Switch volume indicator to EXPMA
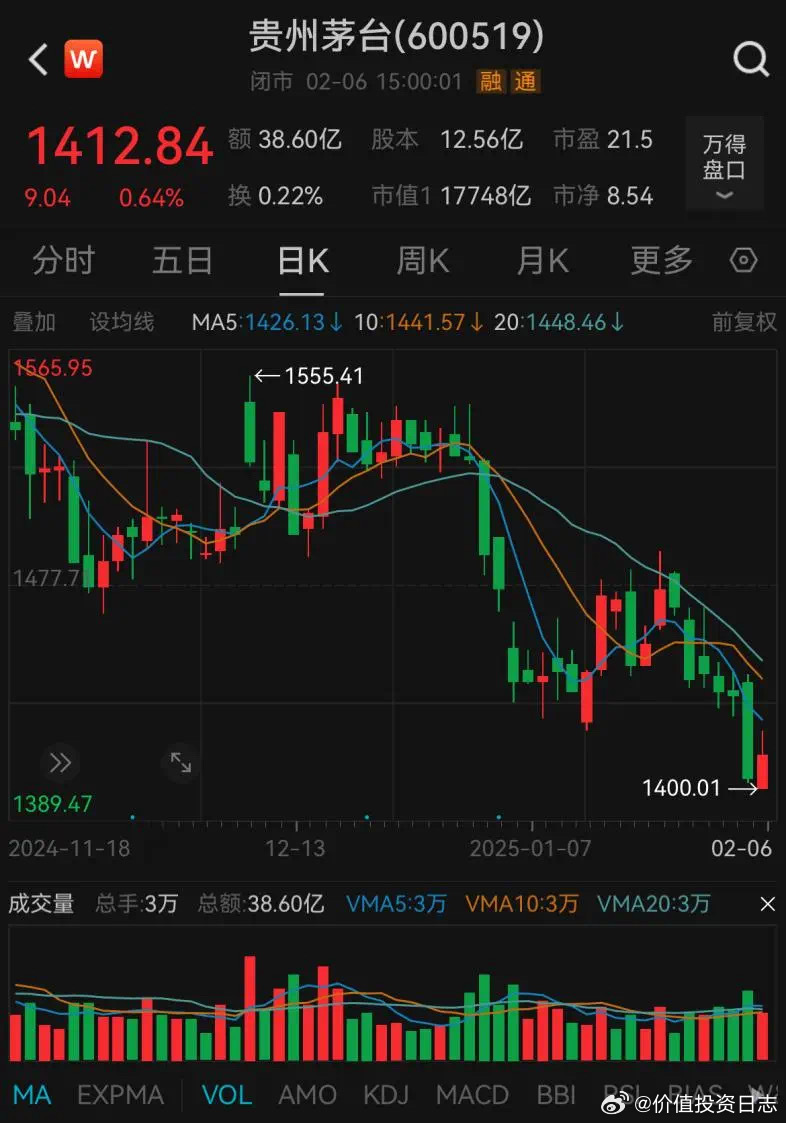 [120, 1095]
